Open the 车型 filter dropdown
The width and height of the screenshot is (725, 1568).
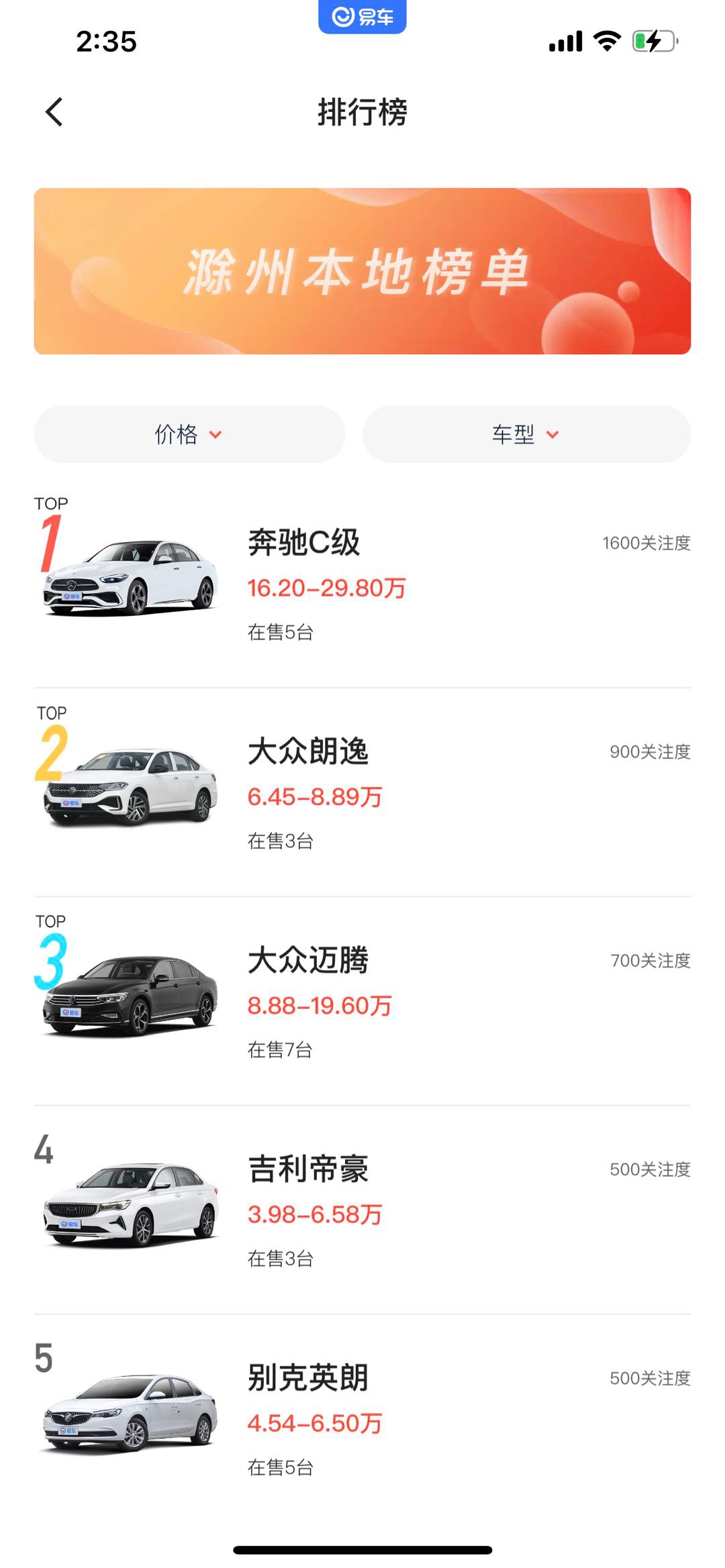tap(526, 434)
